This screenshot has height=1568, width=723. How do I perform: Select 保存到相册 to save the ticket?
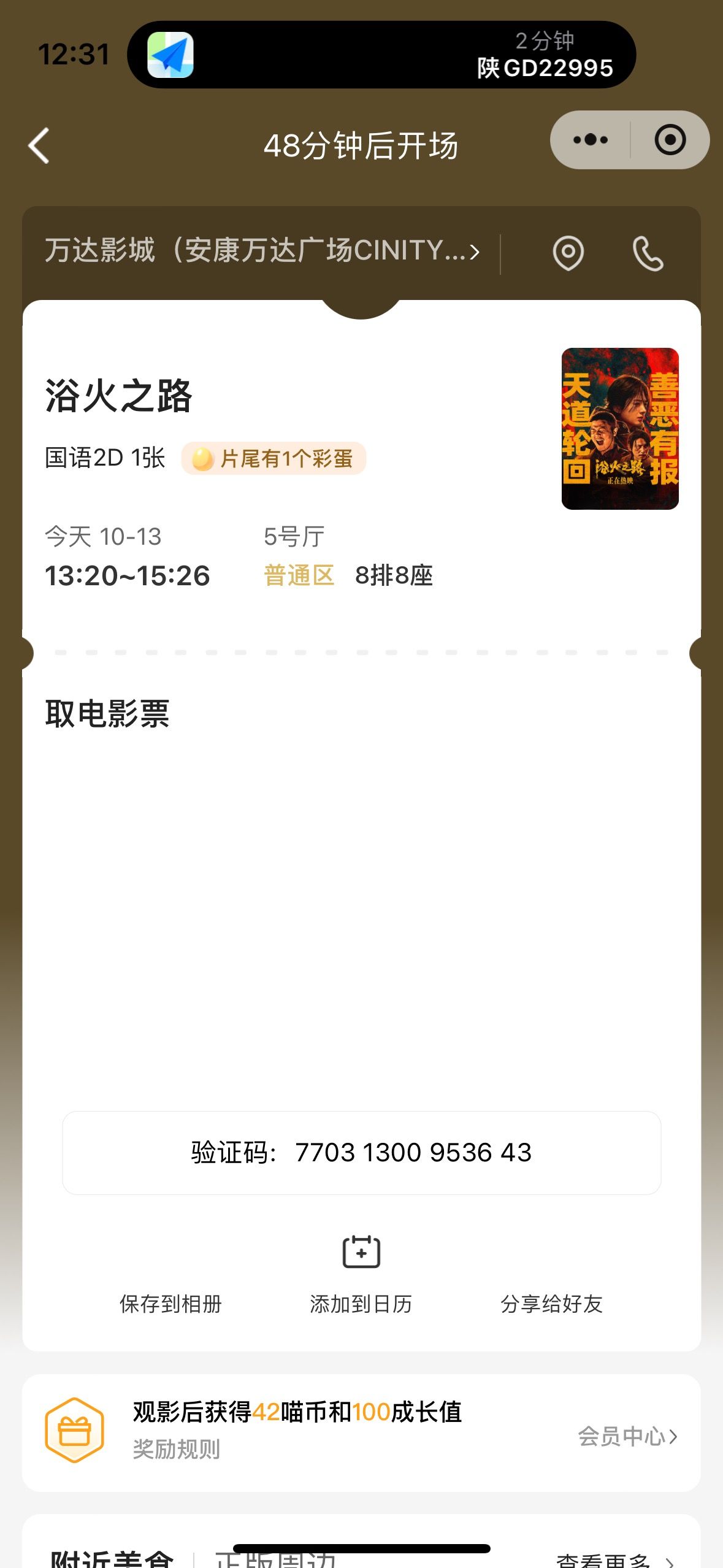(170, 1303)
